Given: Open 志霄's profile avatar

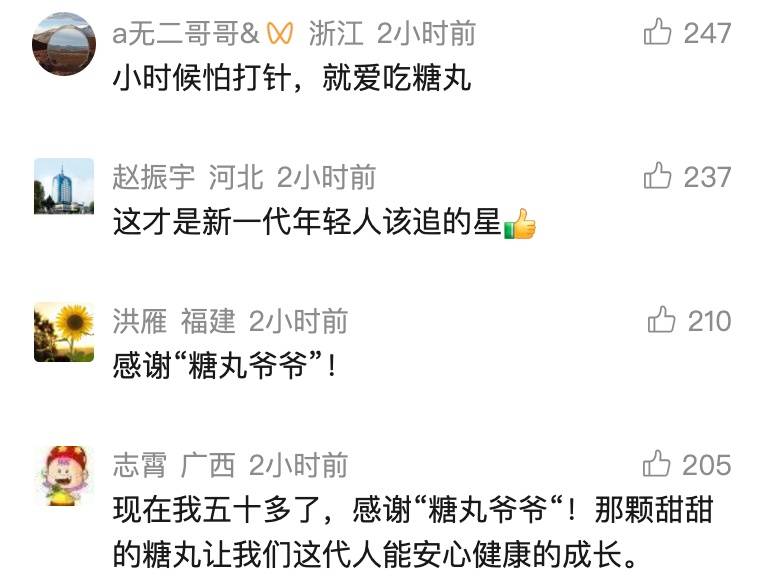Looking at the screenshot, I should coord(63,475).
